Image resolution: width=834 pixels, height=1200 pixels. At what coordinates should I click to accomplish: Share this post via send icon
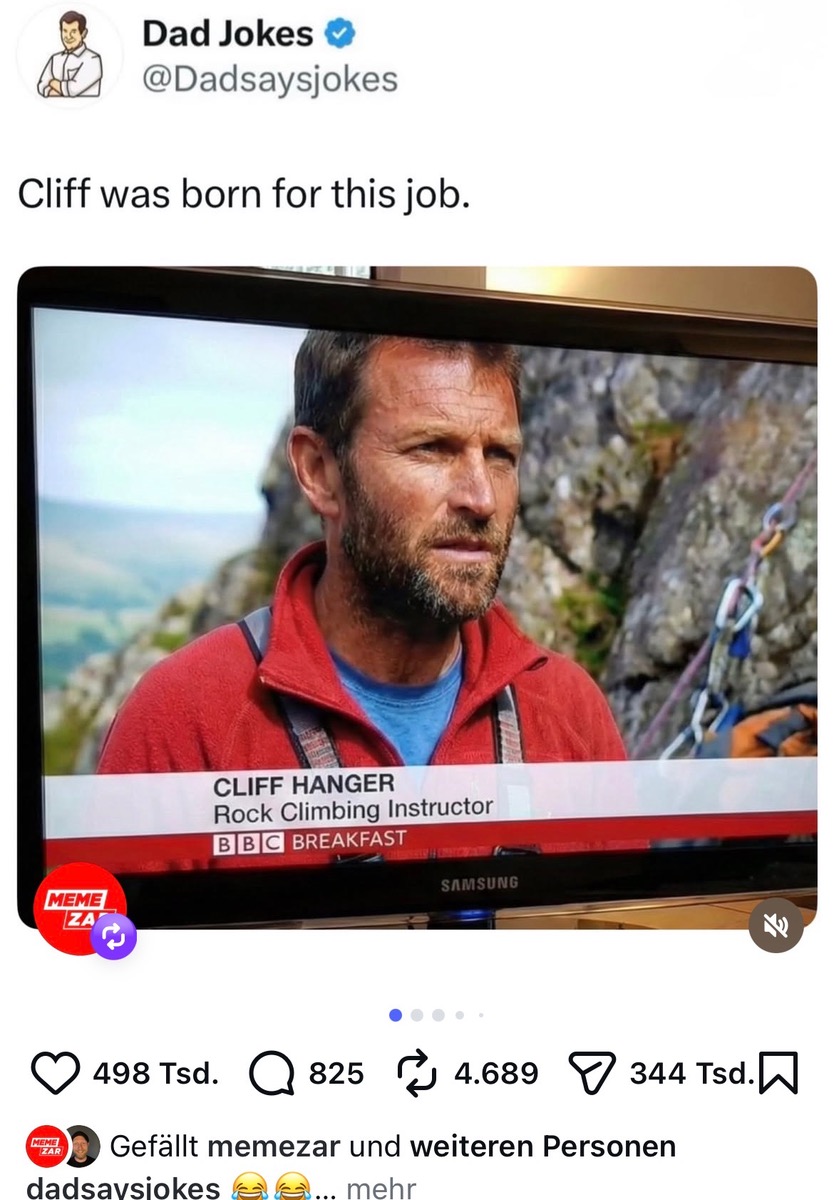tap(589, 1073)
